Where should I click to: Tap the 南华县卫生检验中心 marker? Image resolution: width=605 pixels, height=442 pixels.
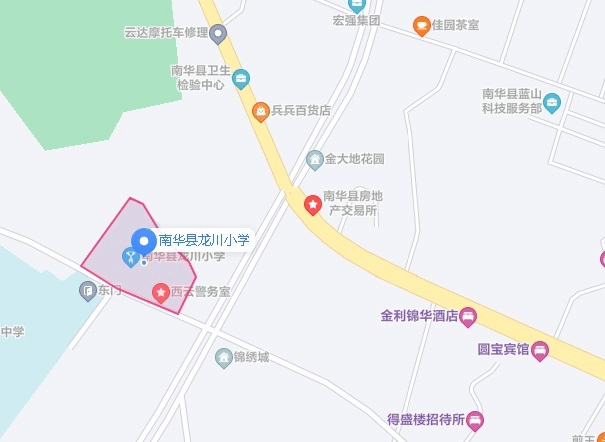click(241, 79)
